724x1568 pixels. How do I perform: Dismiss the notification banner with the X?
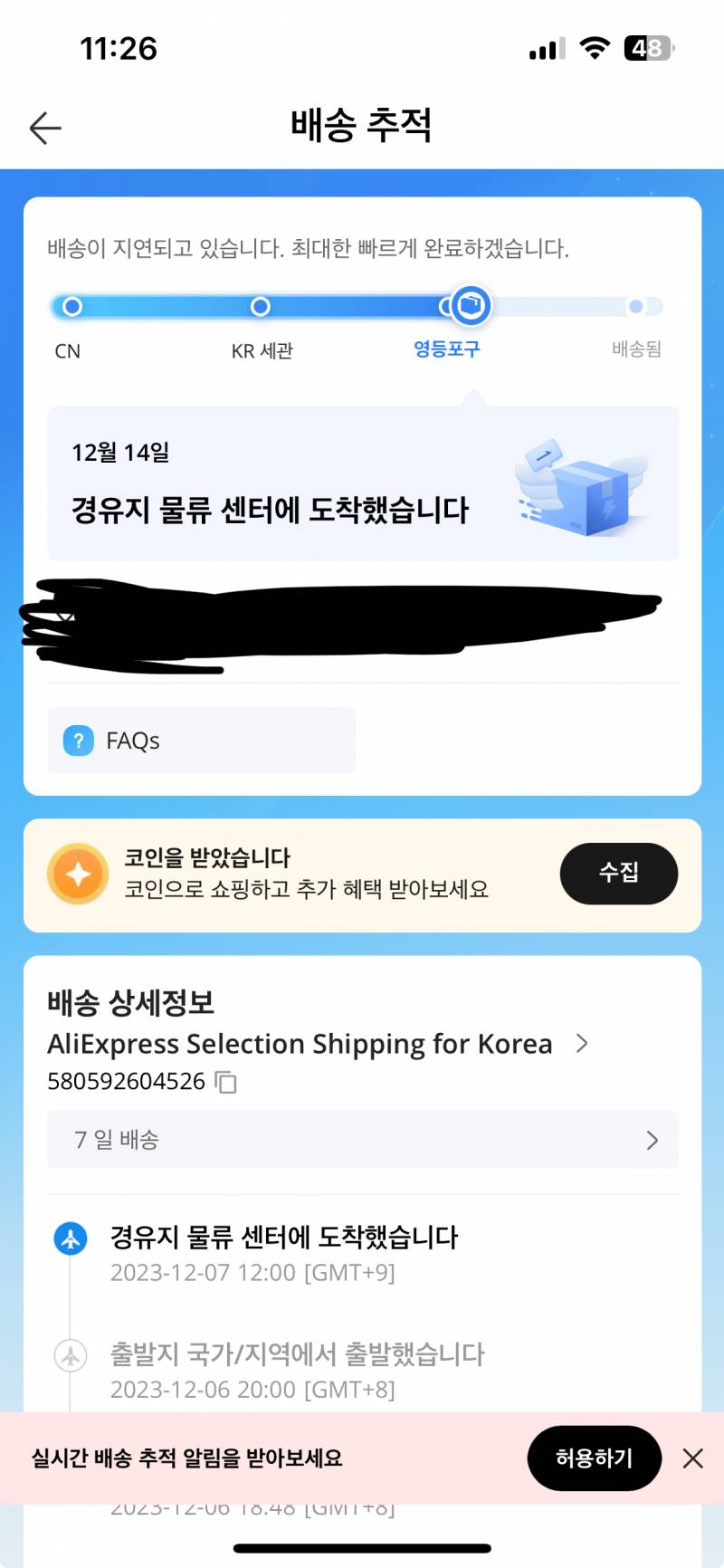point(693,1458)
